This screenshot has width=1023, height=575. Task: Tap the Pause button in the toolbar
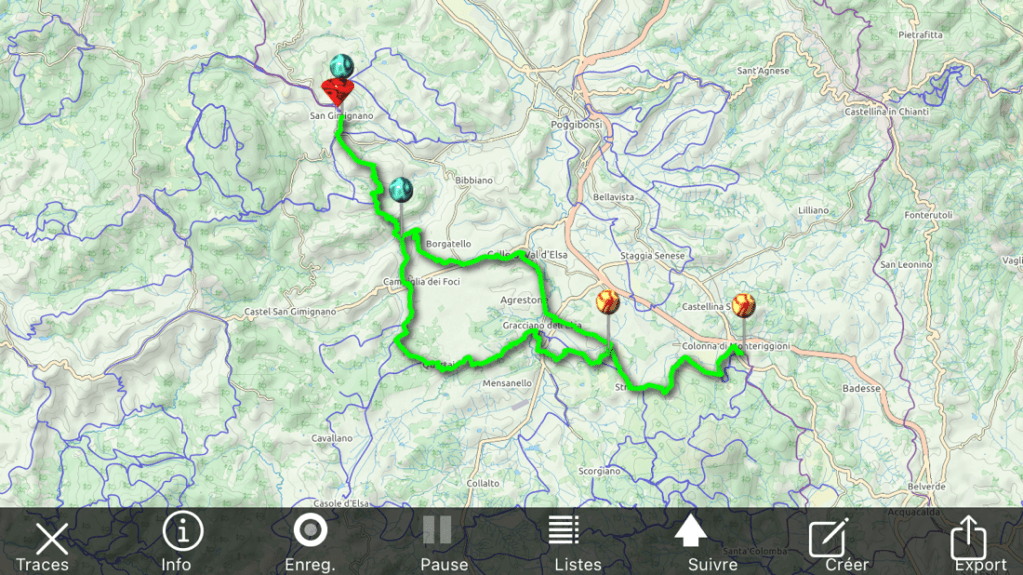[441, 543]
